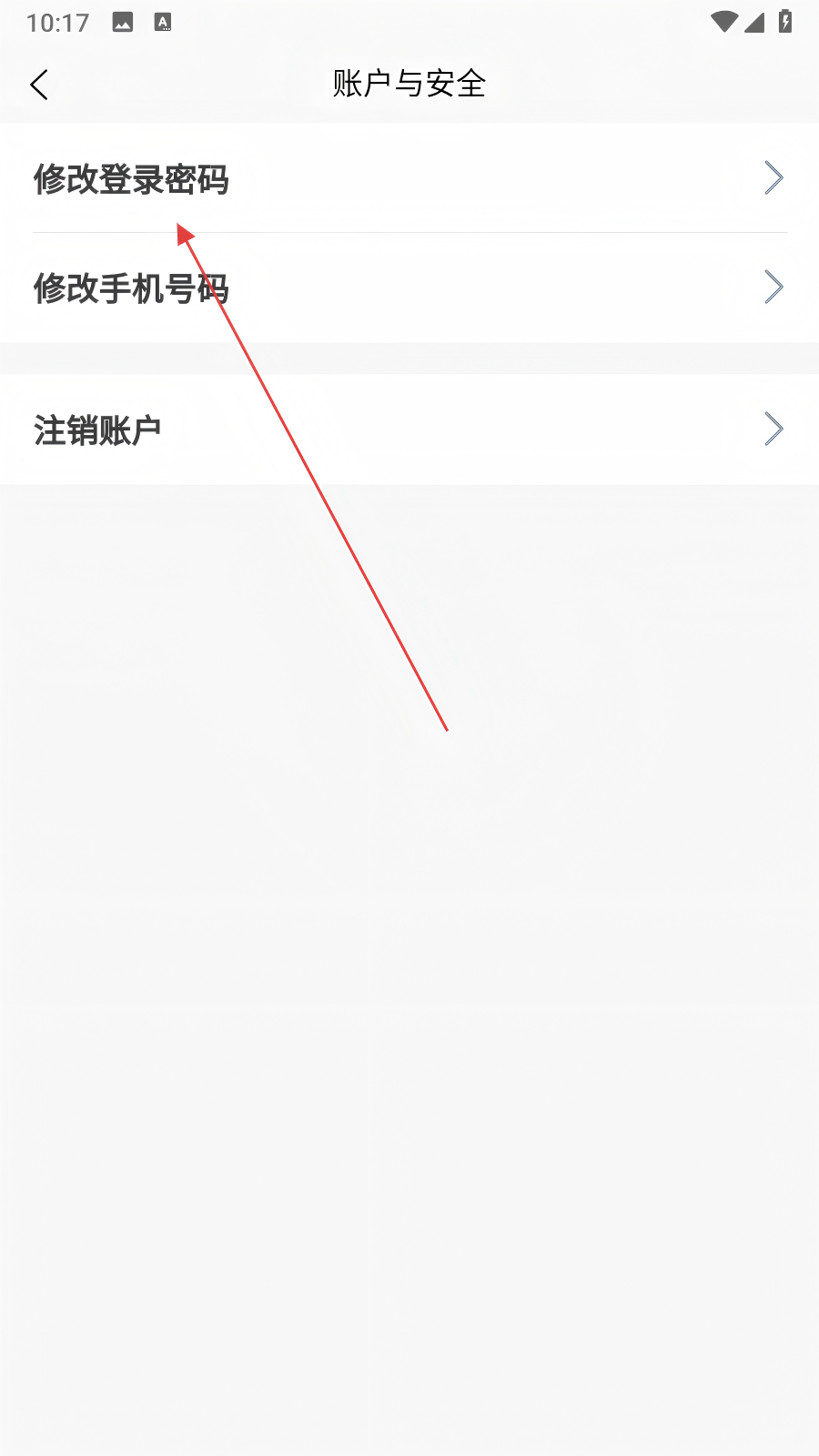
Task: Open 修改手机号码 setting
Action: click(x=409, y=288)
